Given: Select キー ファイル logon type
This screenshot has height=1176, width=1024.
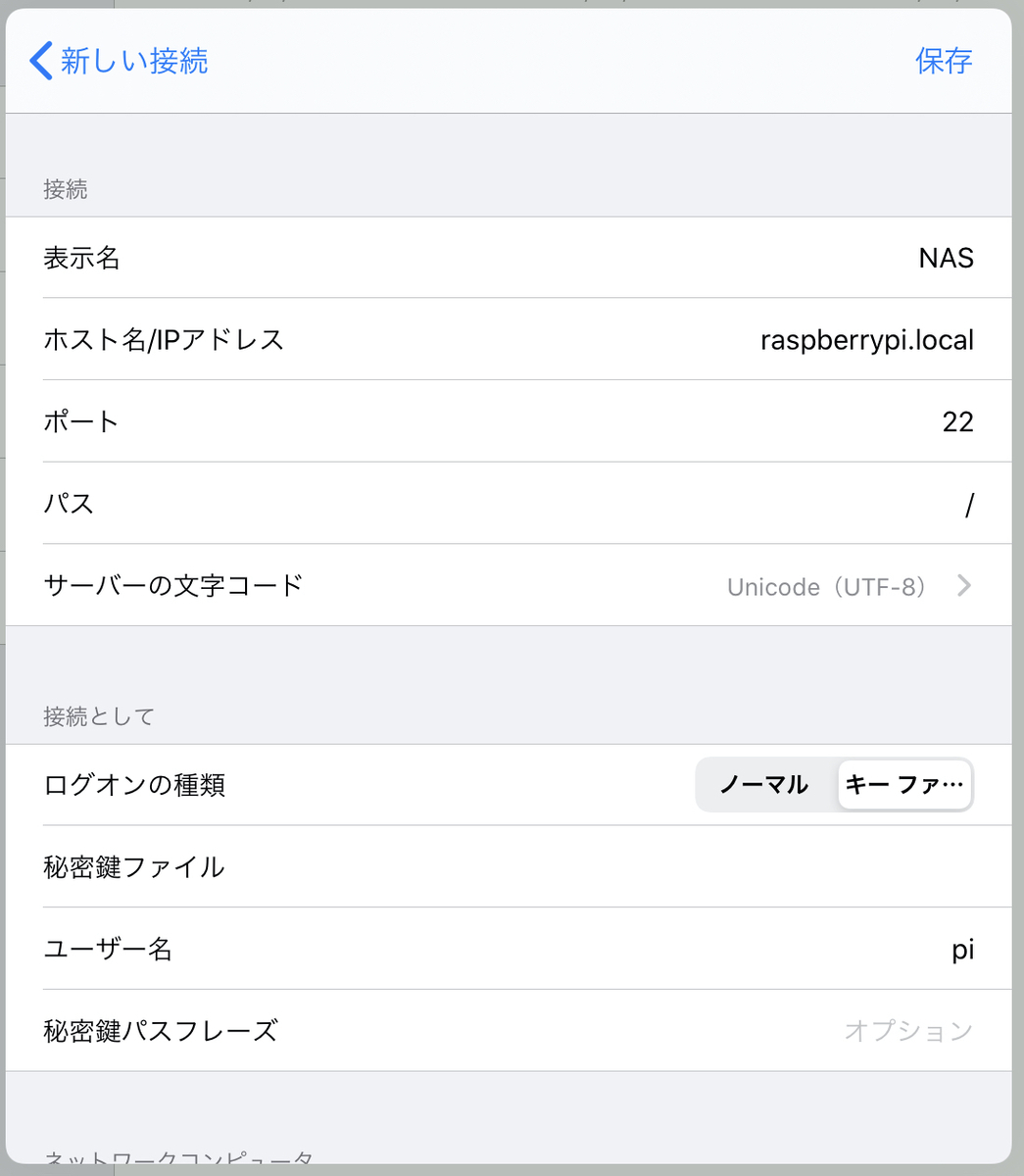Looking at the screenshot, I should 902,784.
